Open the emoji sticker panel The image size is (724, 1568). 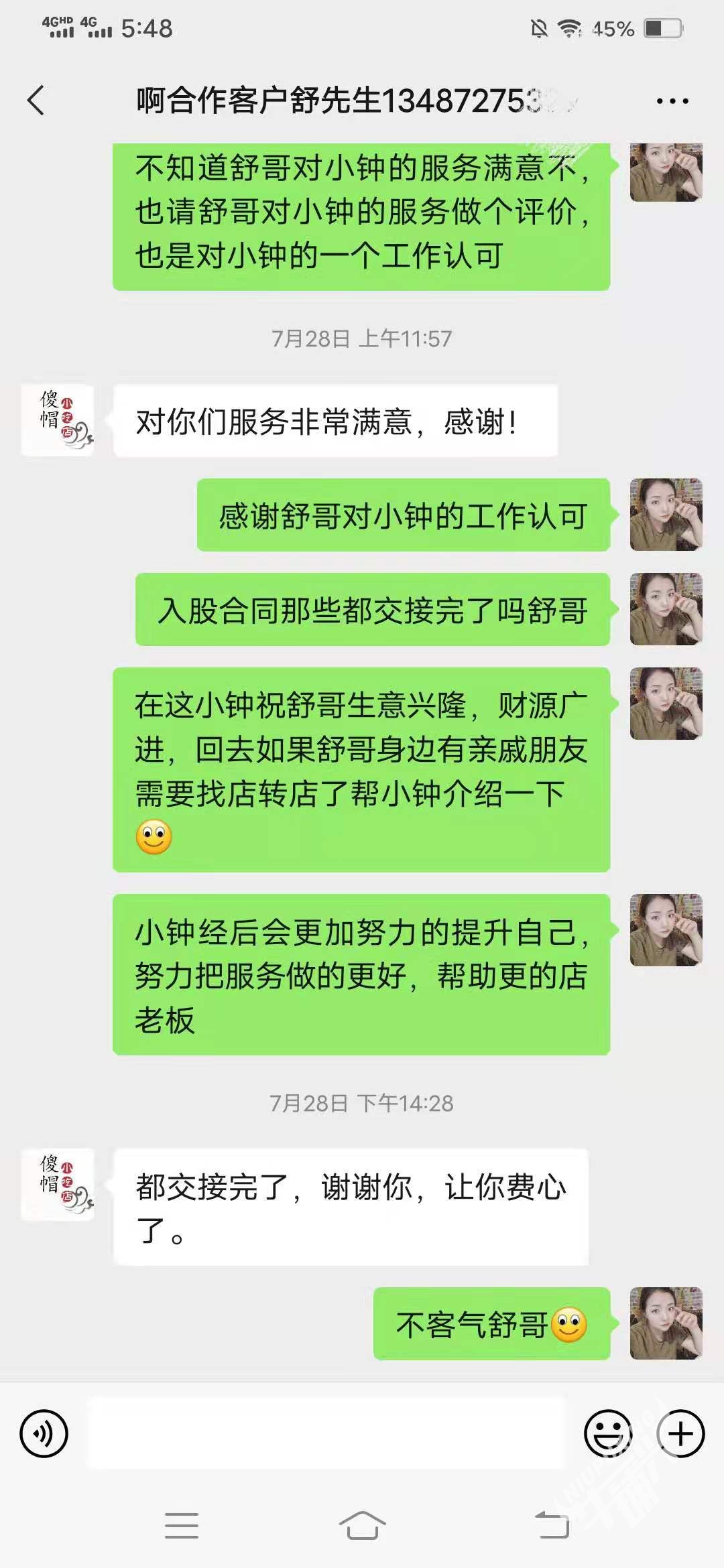[608, 1433]
